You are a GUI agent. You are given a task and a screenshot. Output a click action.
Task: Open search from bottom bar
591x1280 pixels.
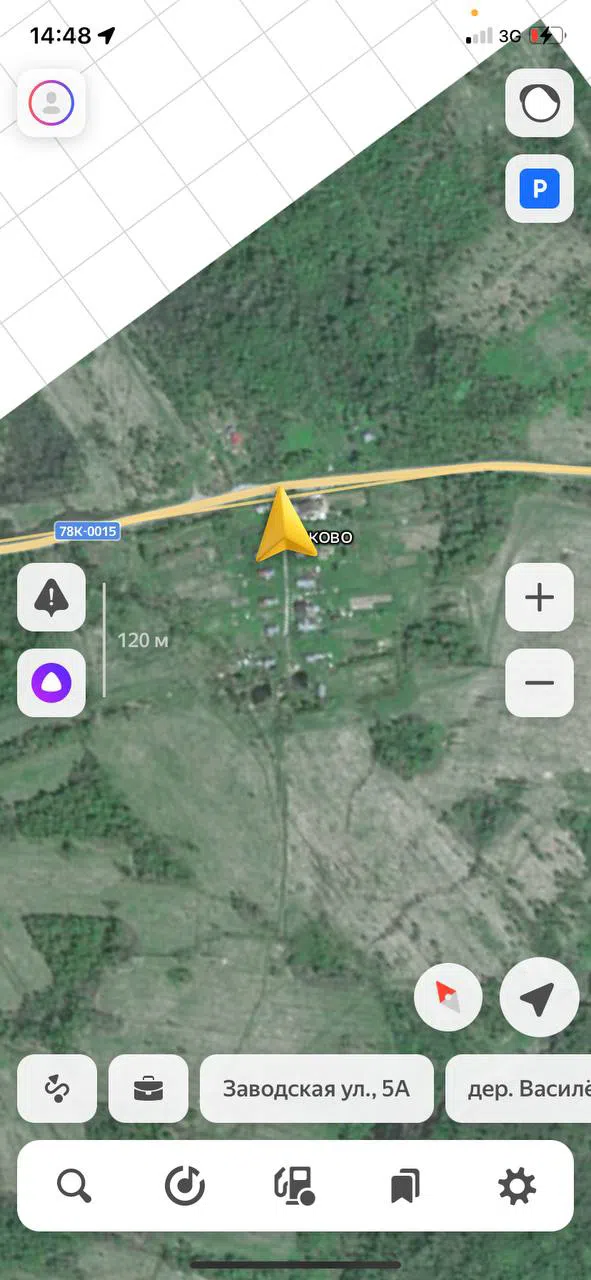coord(74,1186)
